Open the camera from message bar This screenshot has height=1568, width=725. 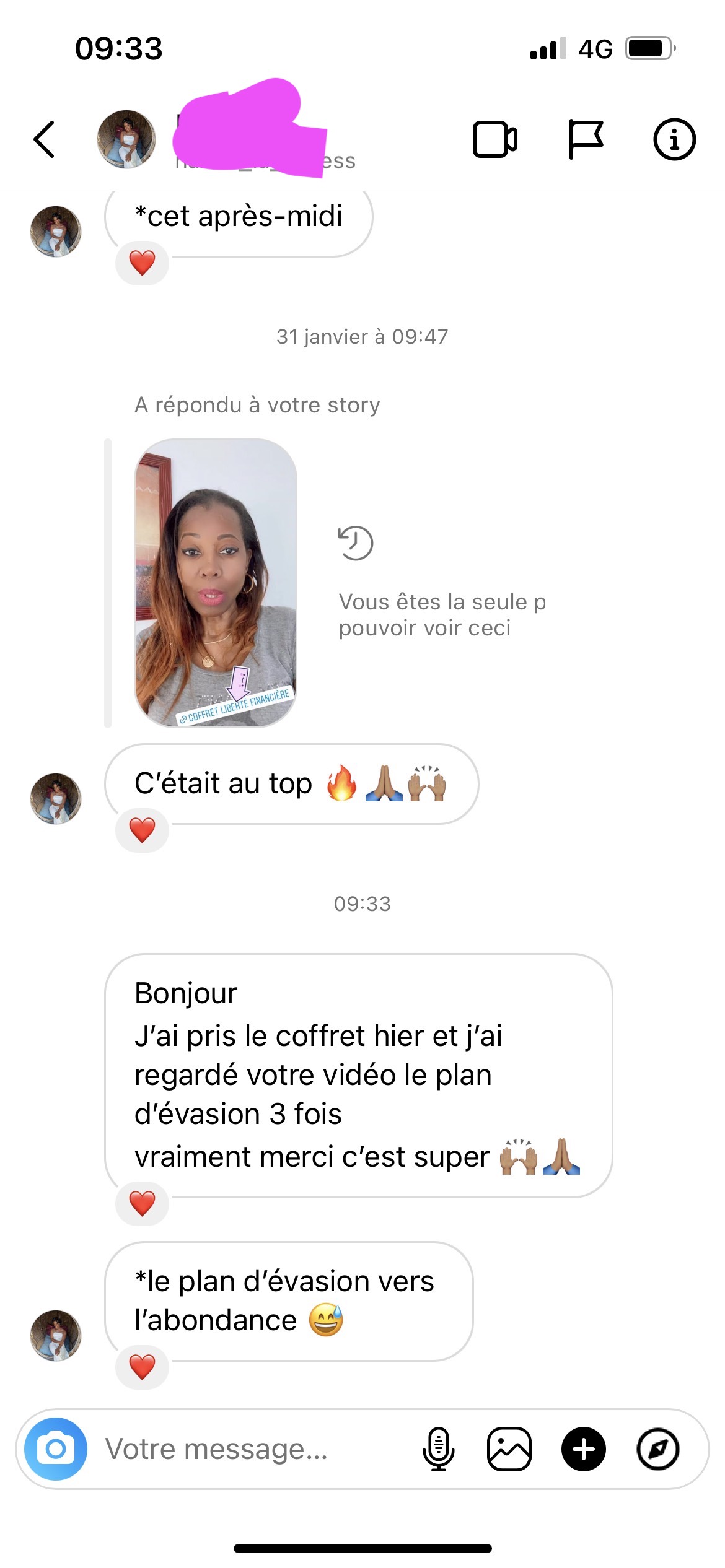56,1448
